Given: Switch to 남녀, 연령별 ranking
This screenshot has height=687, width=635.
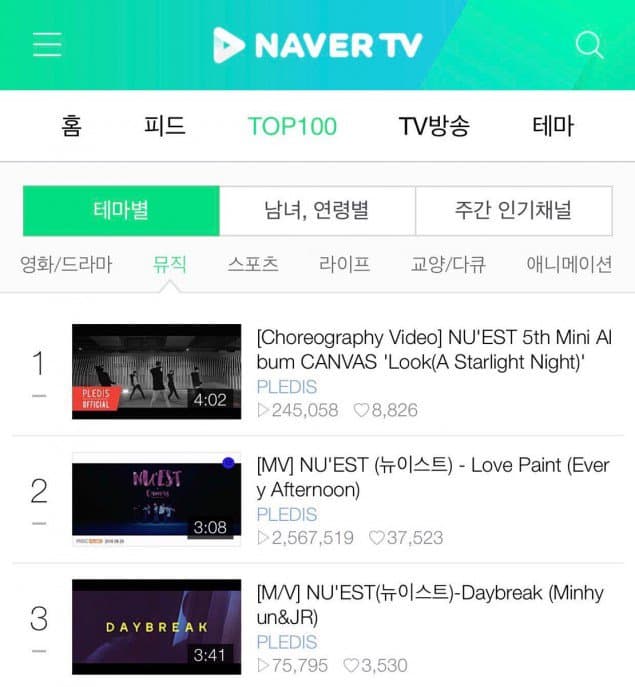Looking at the screenshot, I should pos(317,210).
